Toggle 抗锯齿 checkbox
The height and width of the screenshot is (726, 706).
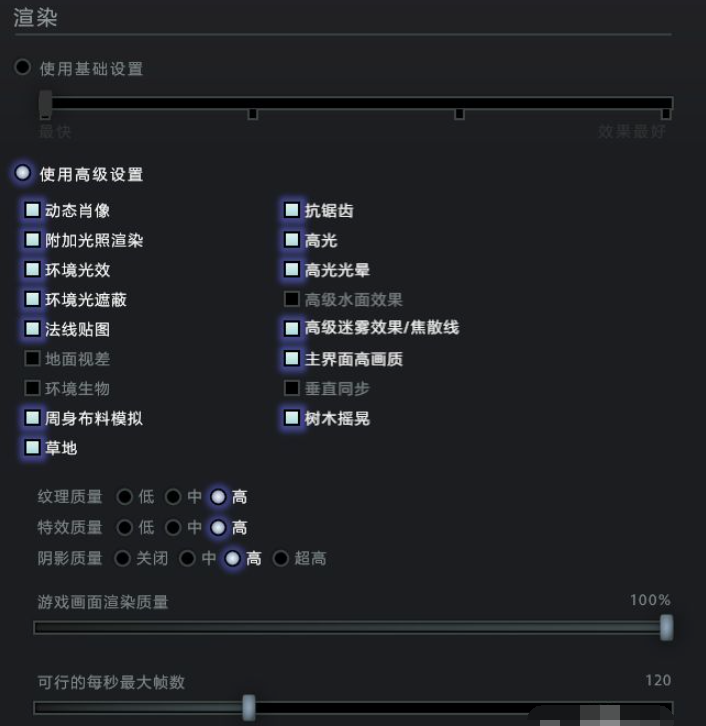tap(292, 210)
